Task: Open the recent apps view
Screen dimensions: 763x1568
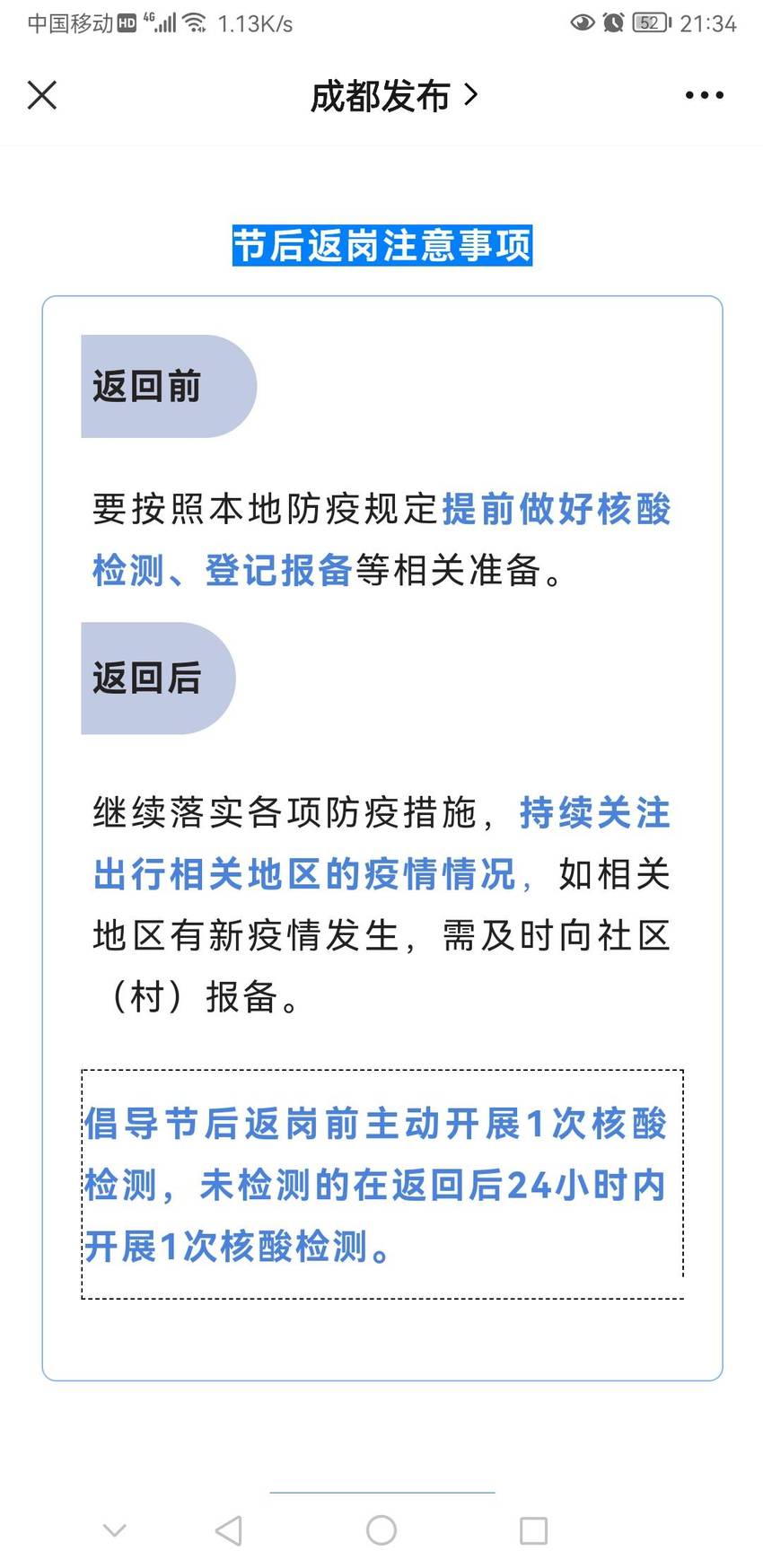Action: (x=533, y=1530)
